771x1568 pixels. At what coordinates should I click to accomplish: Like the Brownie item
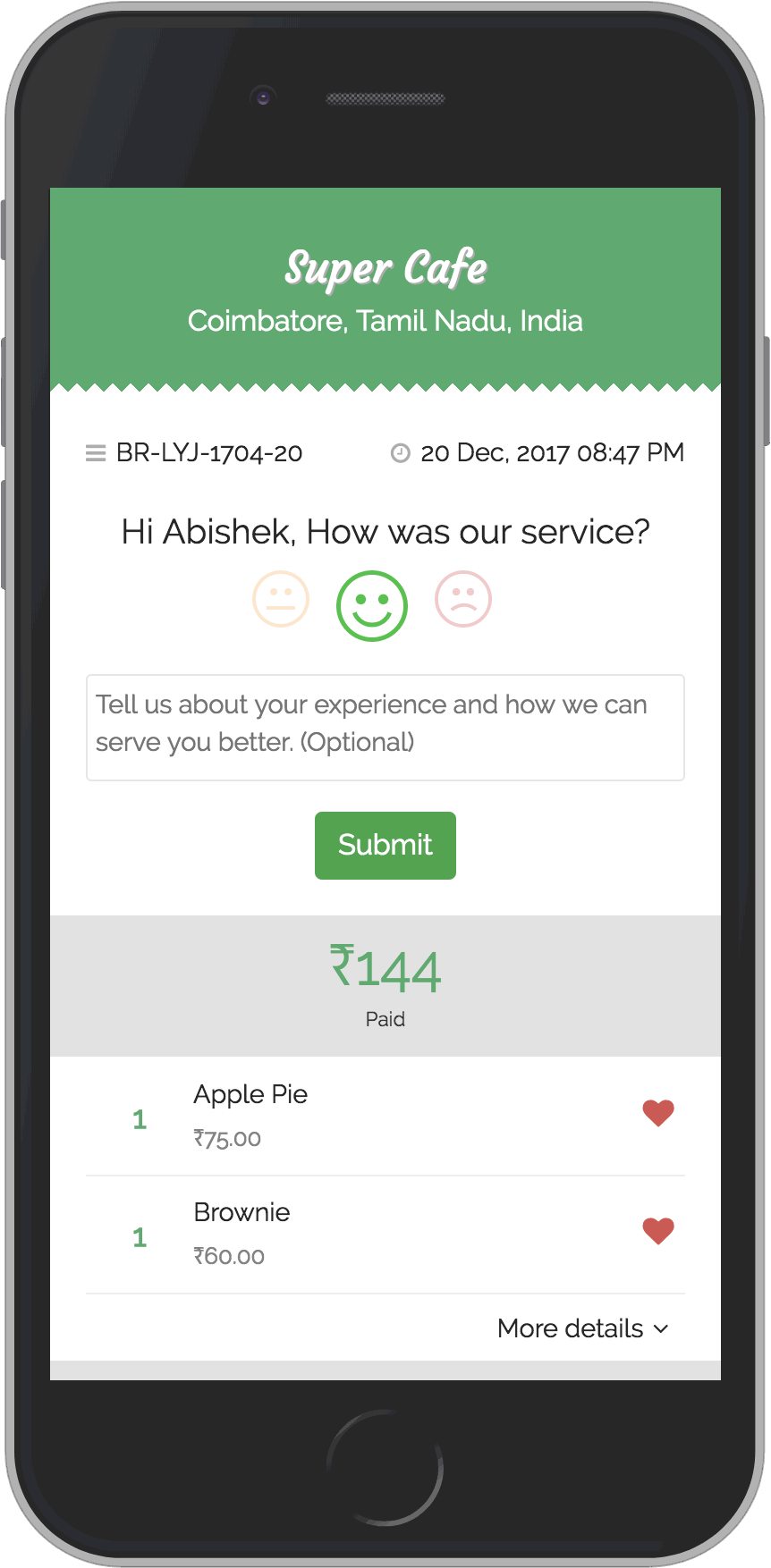[x=658, y=1231]
